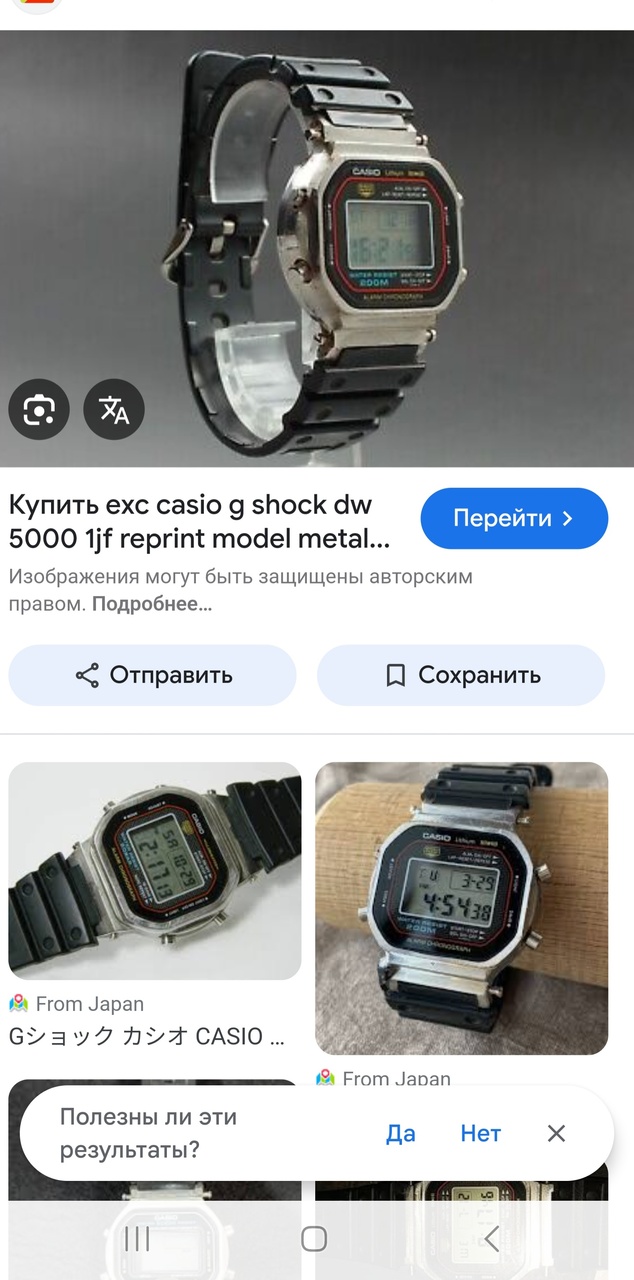Answer Нет to the feedback prompt
634x1280 pixels.
pos(480,1133)
